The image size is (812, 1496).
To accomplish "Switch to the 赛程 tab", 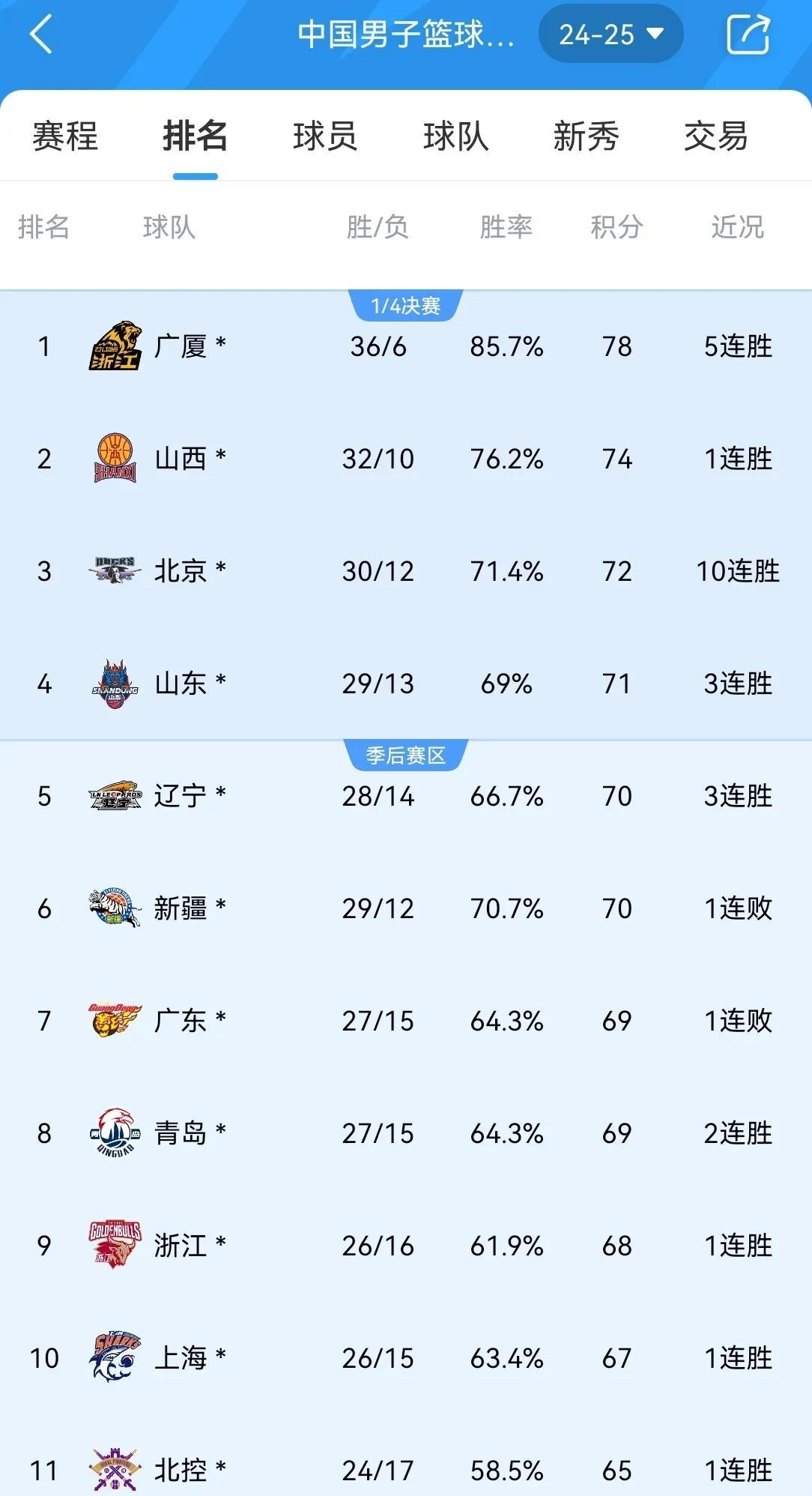I will [x=65, y=136].
